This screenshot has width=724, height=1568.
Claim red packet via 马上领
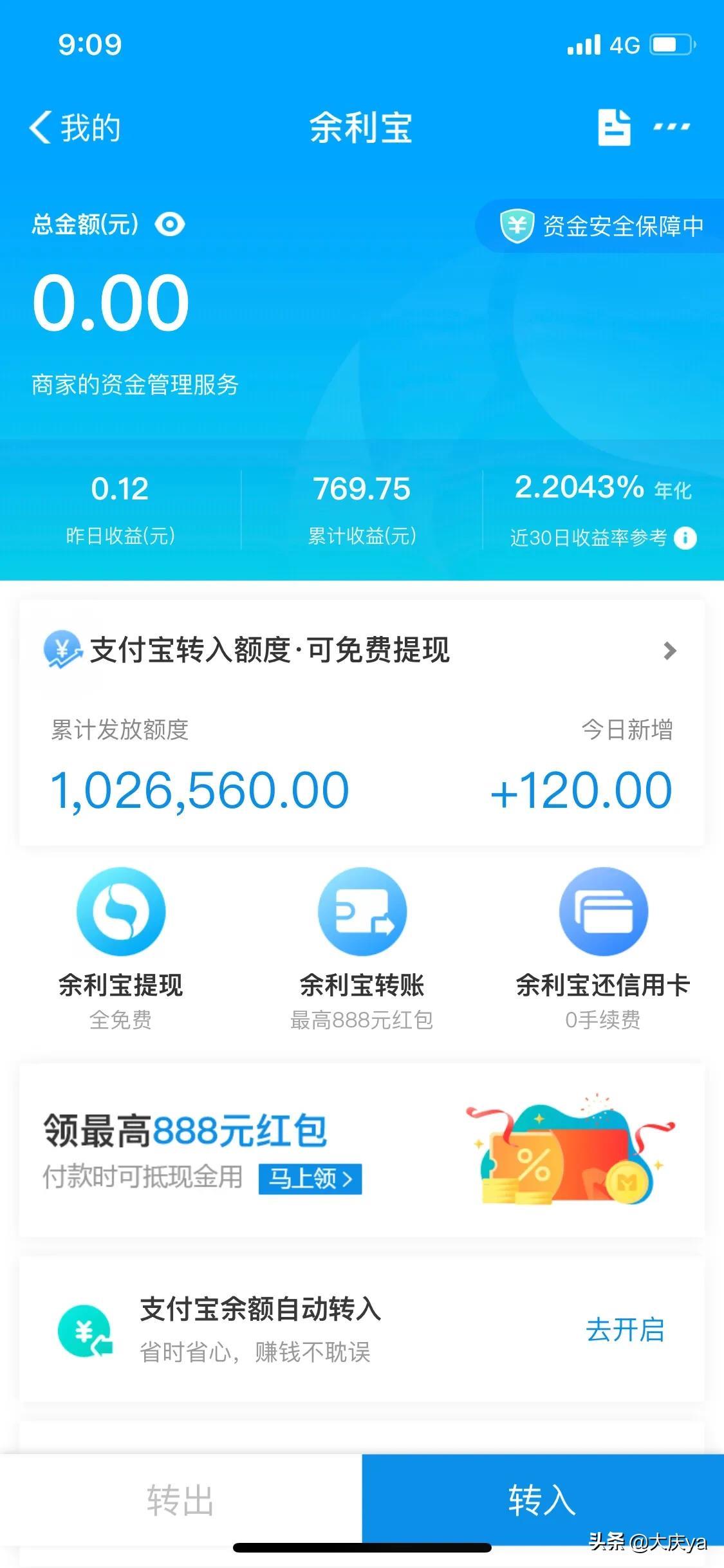(310, 1179)
